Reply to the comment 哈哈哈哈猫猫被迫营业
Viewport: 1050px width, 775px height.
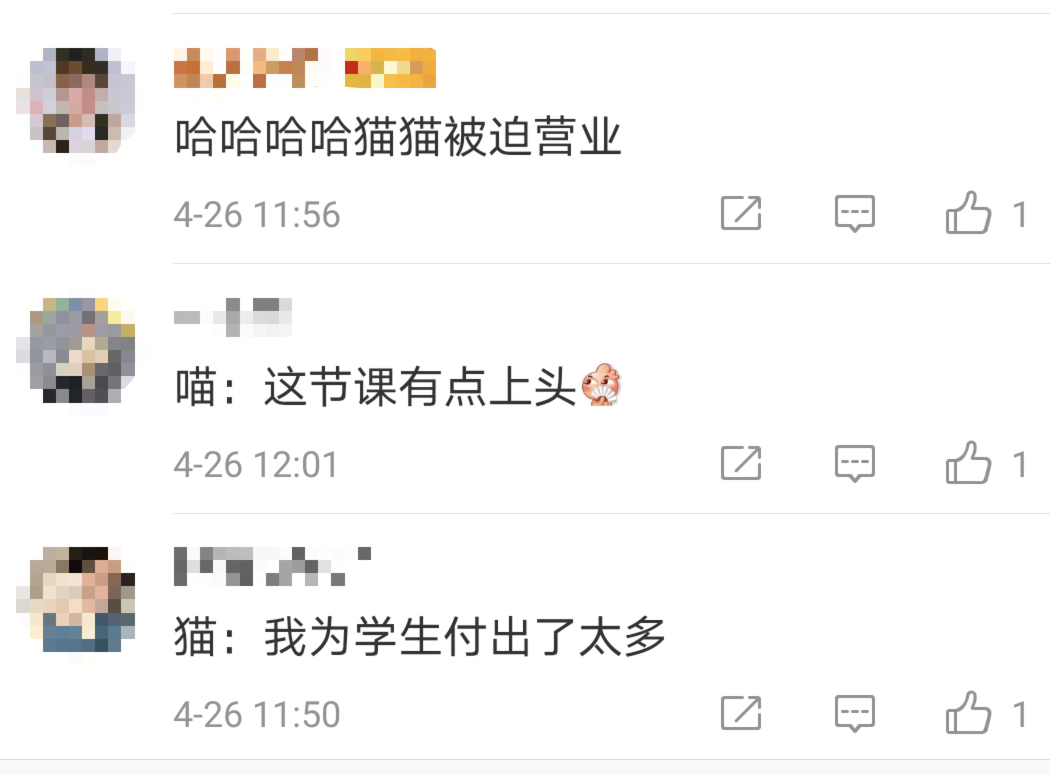pyautogui.click(x=855, y=214)
